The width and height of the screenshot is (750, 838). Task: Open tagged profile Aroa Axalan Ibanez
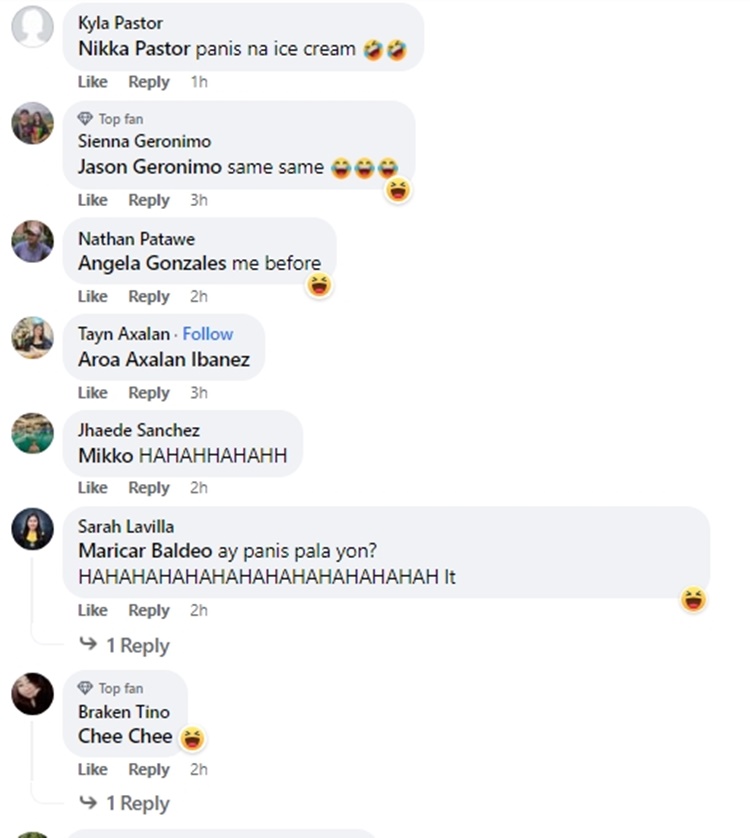point(164,359)
